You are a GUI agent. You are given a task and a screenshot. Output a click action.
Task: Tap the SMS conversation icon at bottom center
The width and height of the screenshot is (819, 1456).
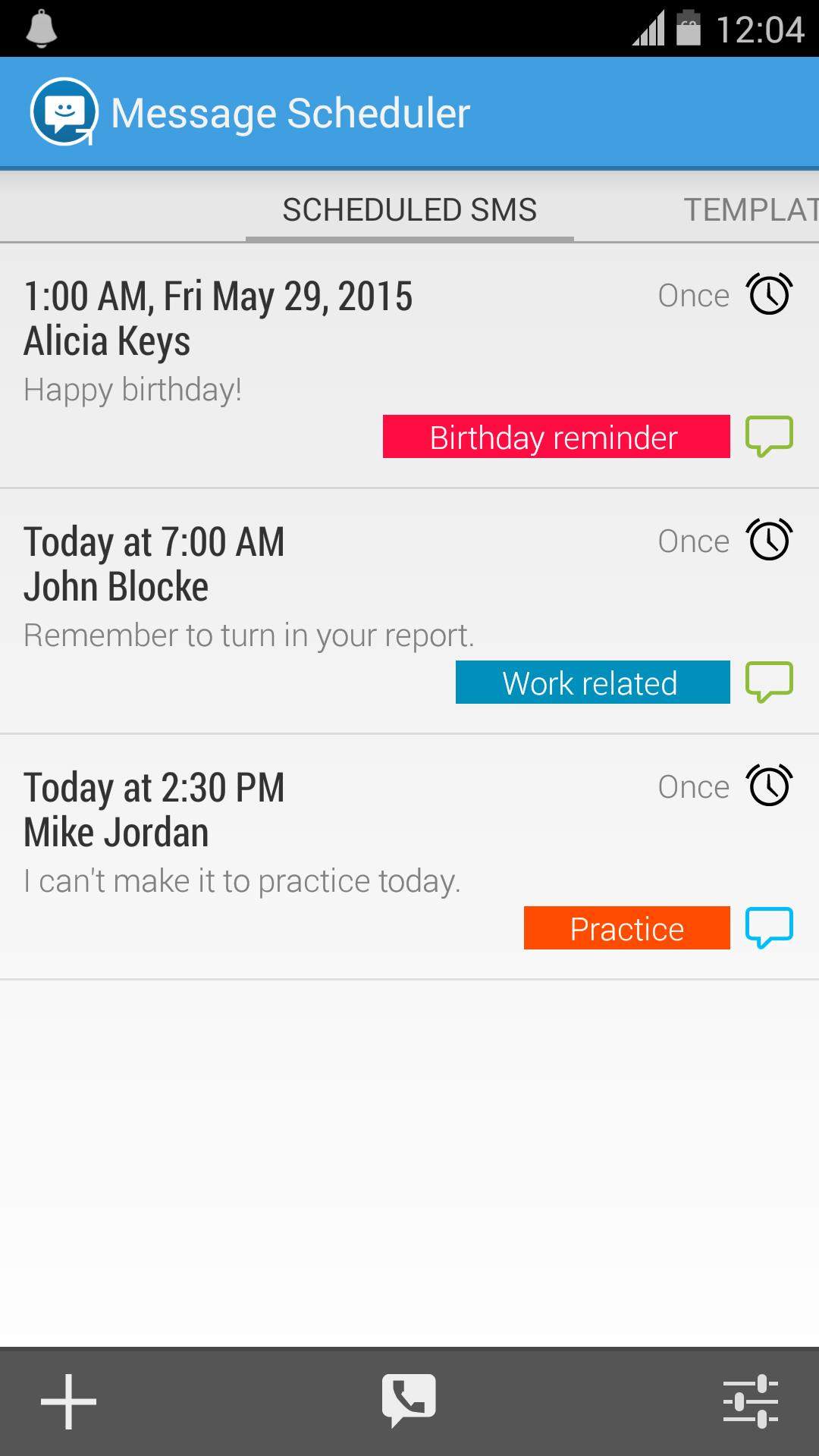click(408, 1401)
